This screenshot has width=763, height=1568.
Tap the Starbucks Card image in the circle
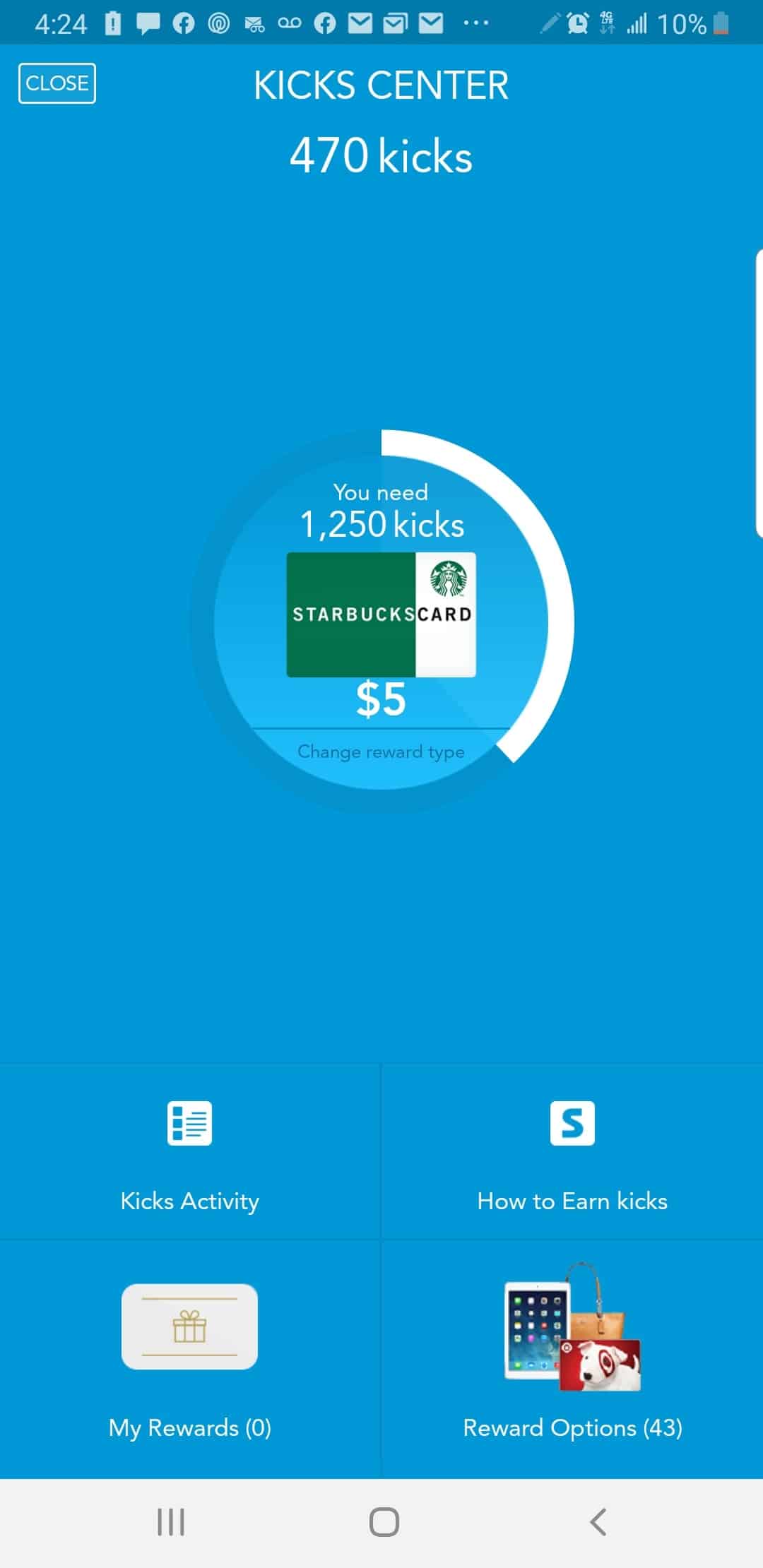tap(381, 612)
